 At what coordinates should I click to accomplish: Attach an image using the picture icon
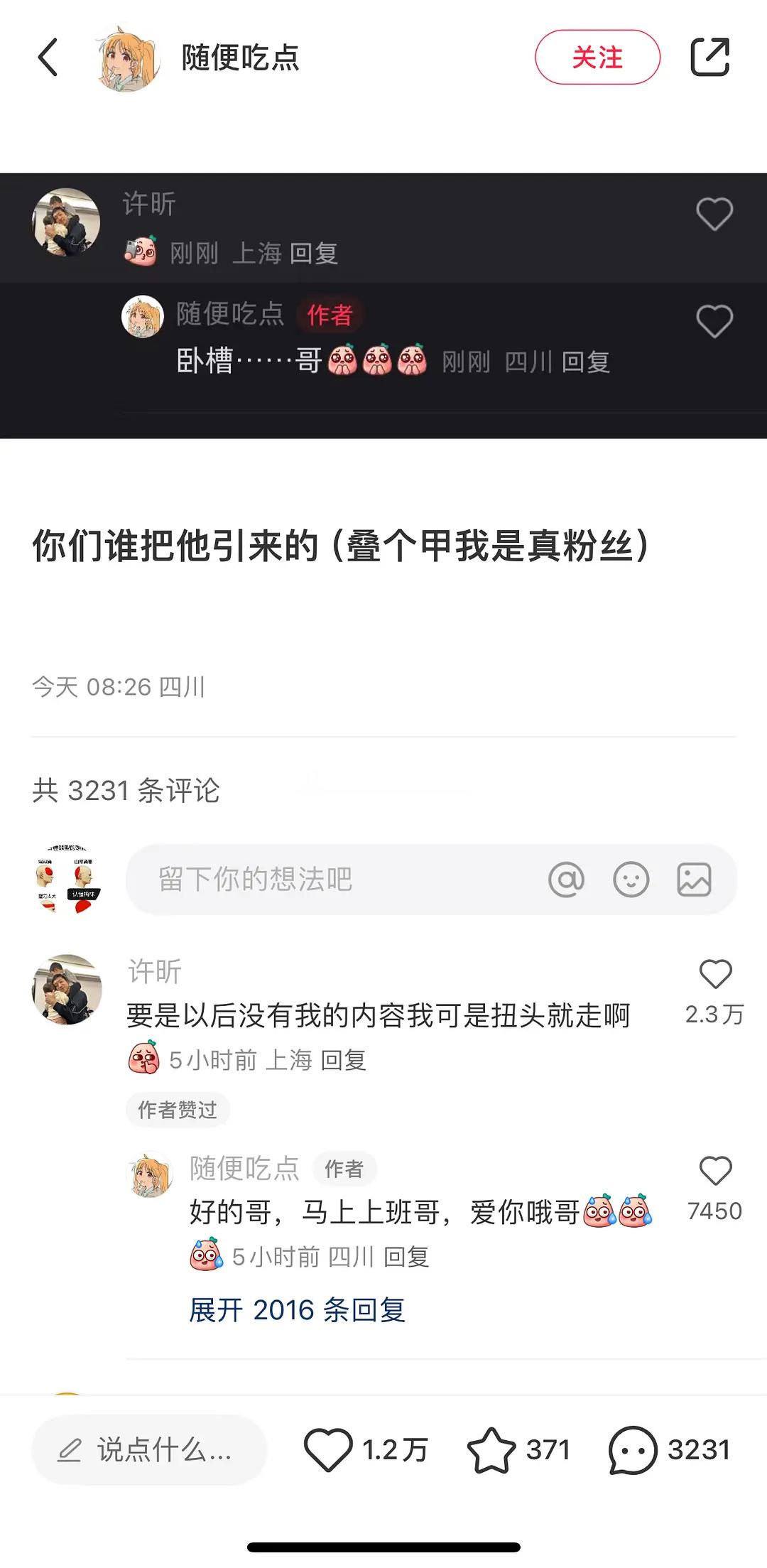click(x=695, y=879)
